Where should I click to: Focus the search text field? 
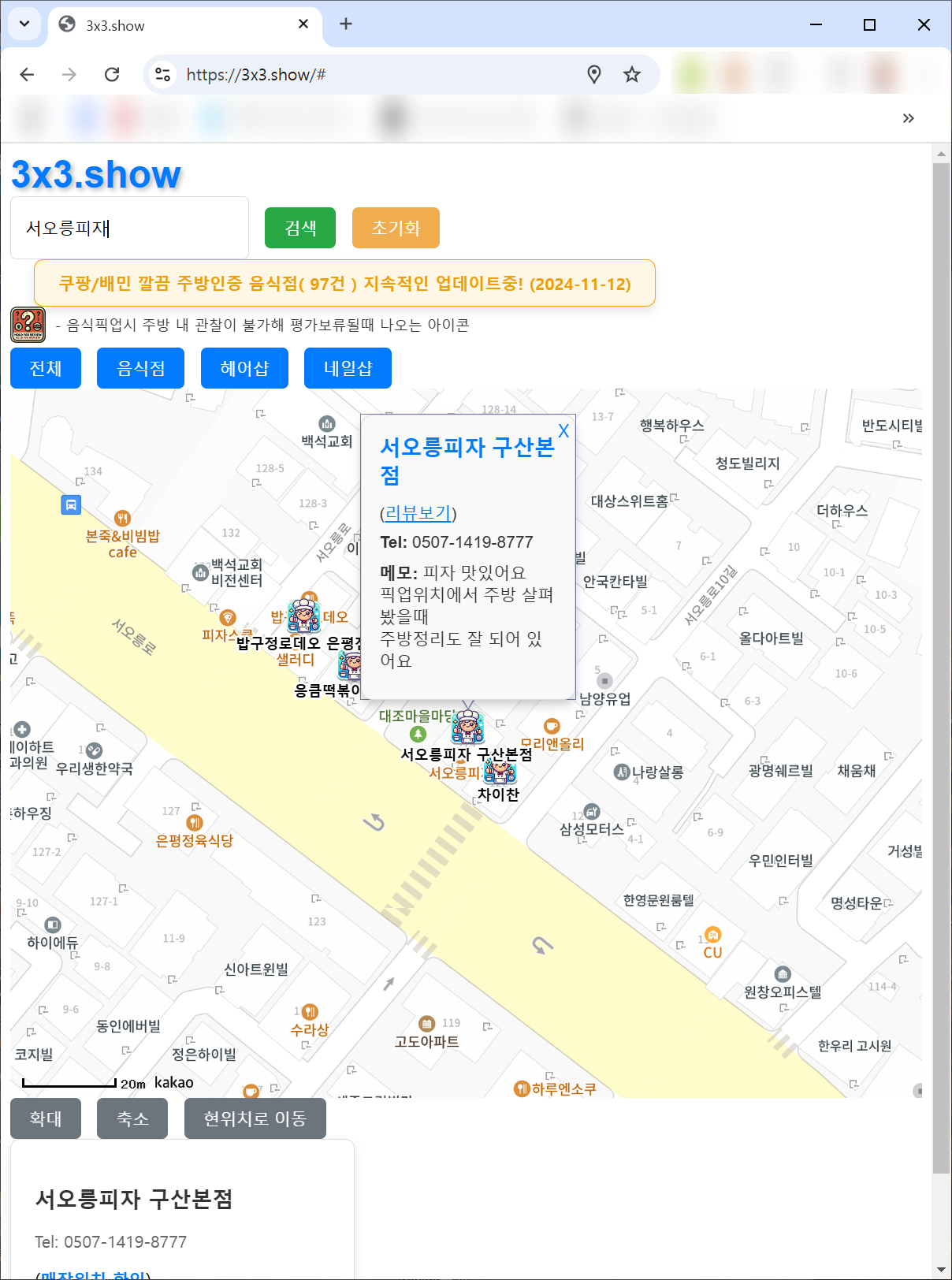(x=129, y=228)
